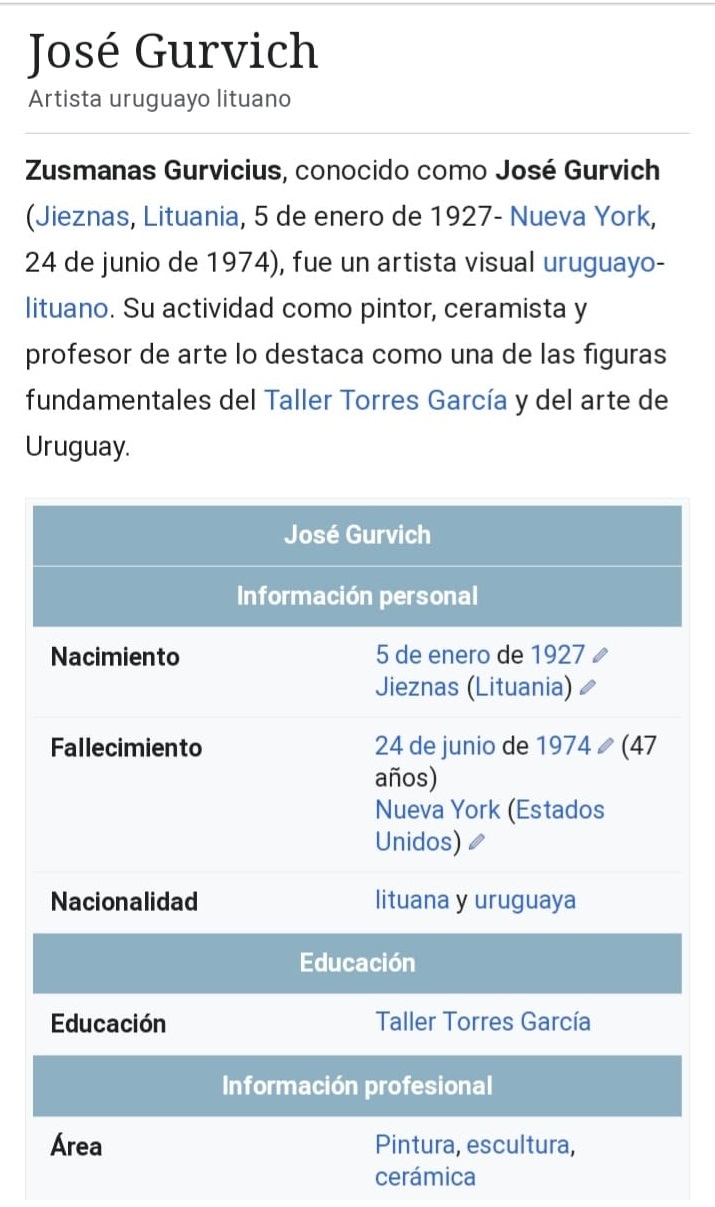Image resolution: width=715 pixels, height=1207 pixels.
Task: Open the Jieznas link in the intro paragraph
Action: click(82, 216)
